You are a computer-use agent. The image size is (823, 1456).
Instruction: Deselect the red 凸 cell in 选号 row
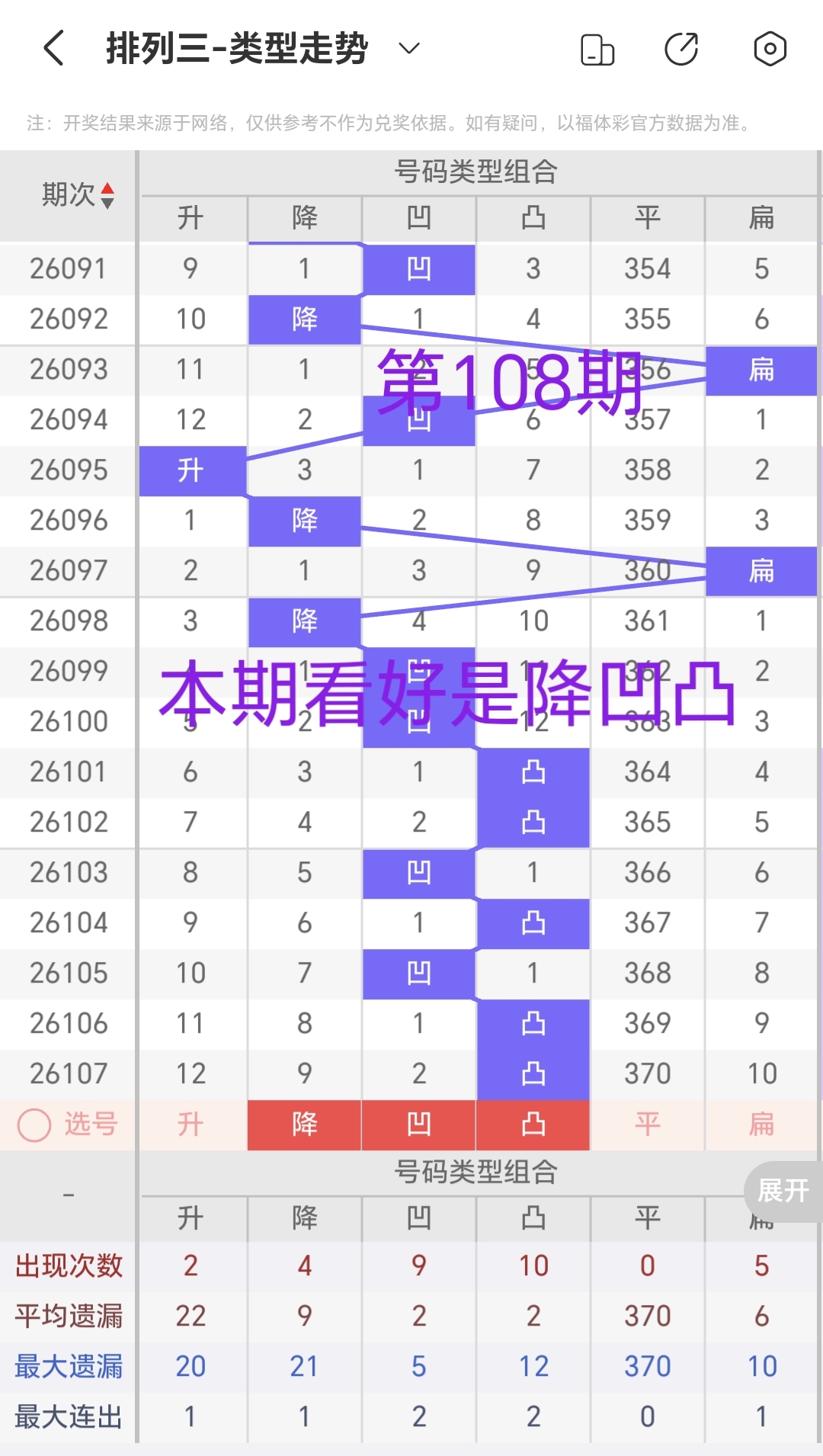[x=533, y=1125]
